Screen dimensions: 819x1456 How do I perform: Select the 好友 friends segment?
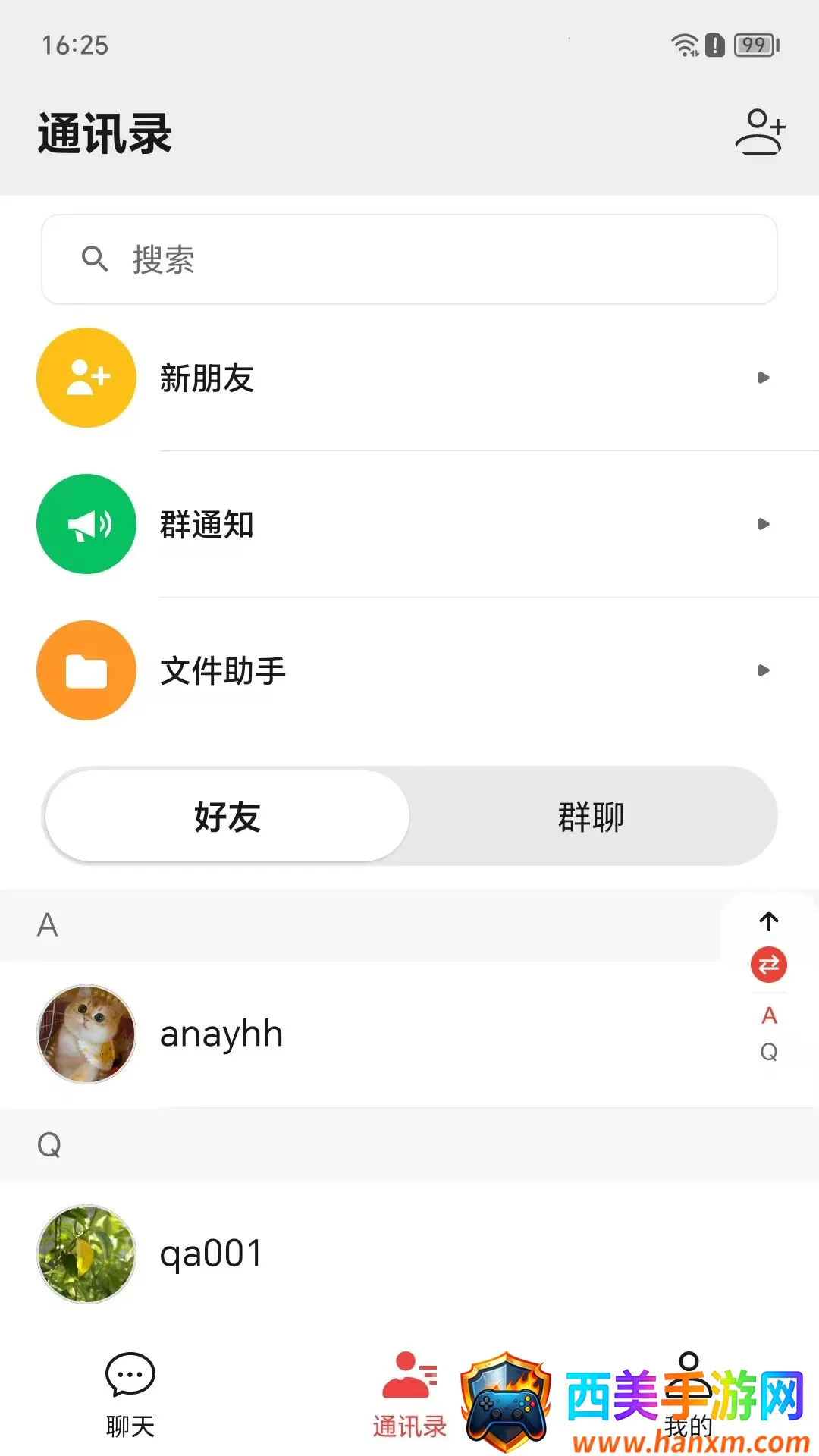pos(227,816)
